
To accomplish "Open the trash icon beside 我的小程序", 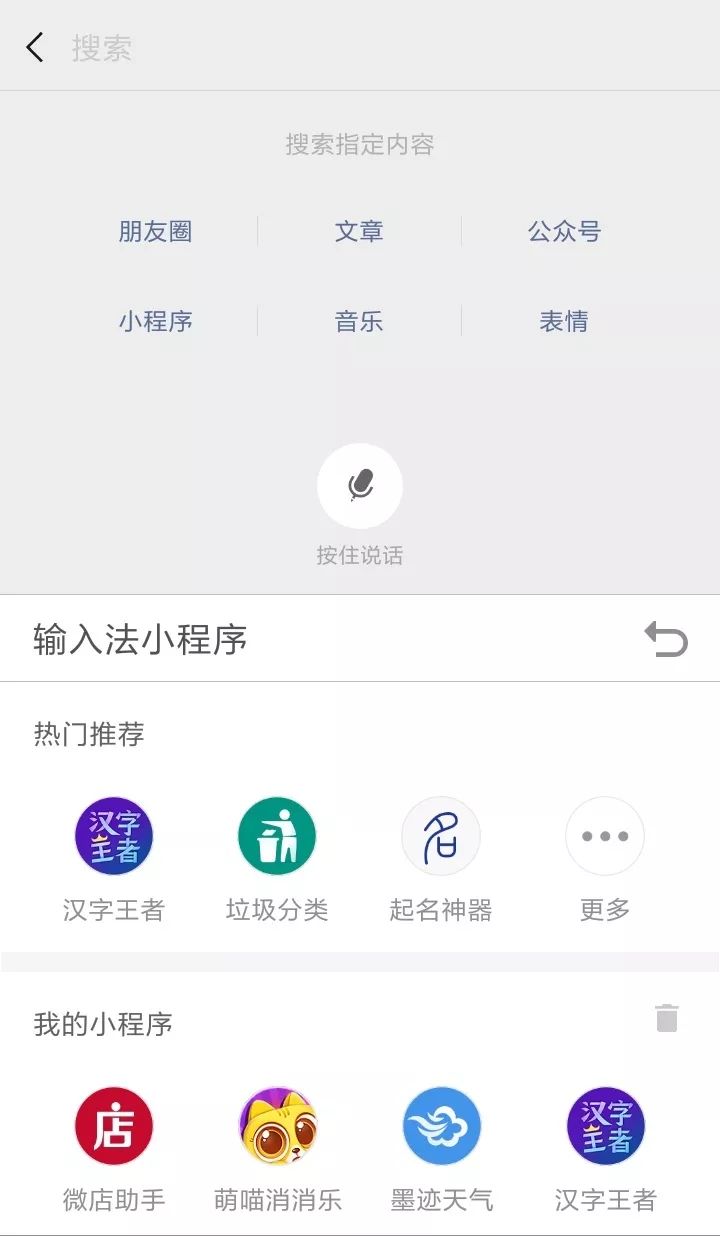I will click(667, 1018).
